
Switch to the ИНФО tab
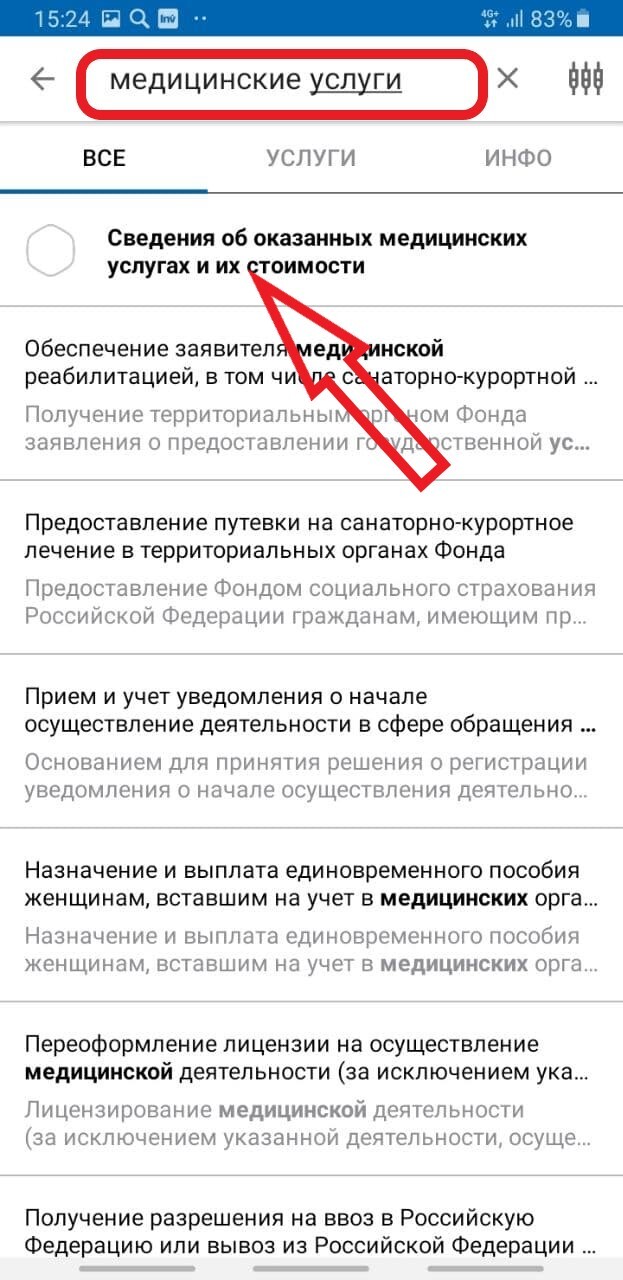click(518, 158)
